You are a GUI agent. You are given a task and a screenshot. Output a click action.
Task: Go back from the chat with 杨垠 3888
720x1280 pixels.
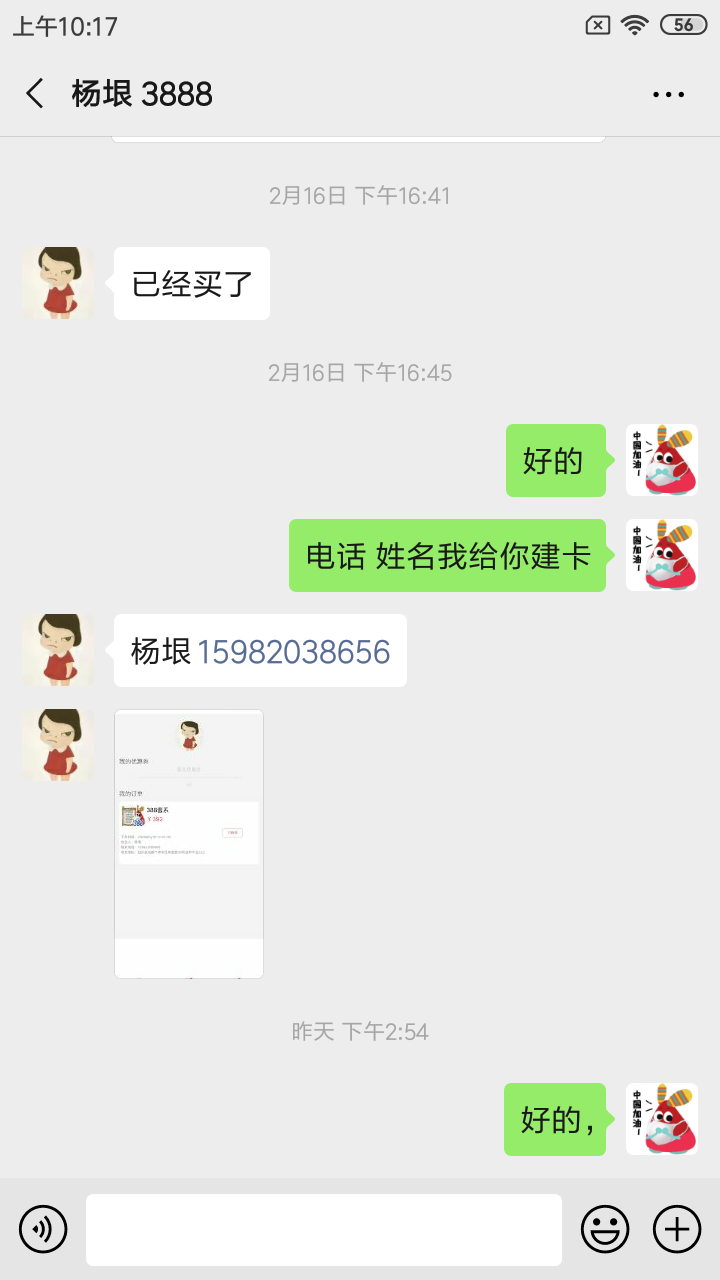[35, 94]
